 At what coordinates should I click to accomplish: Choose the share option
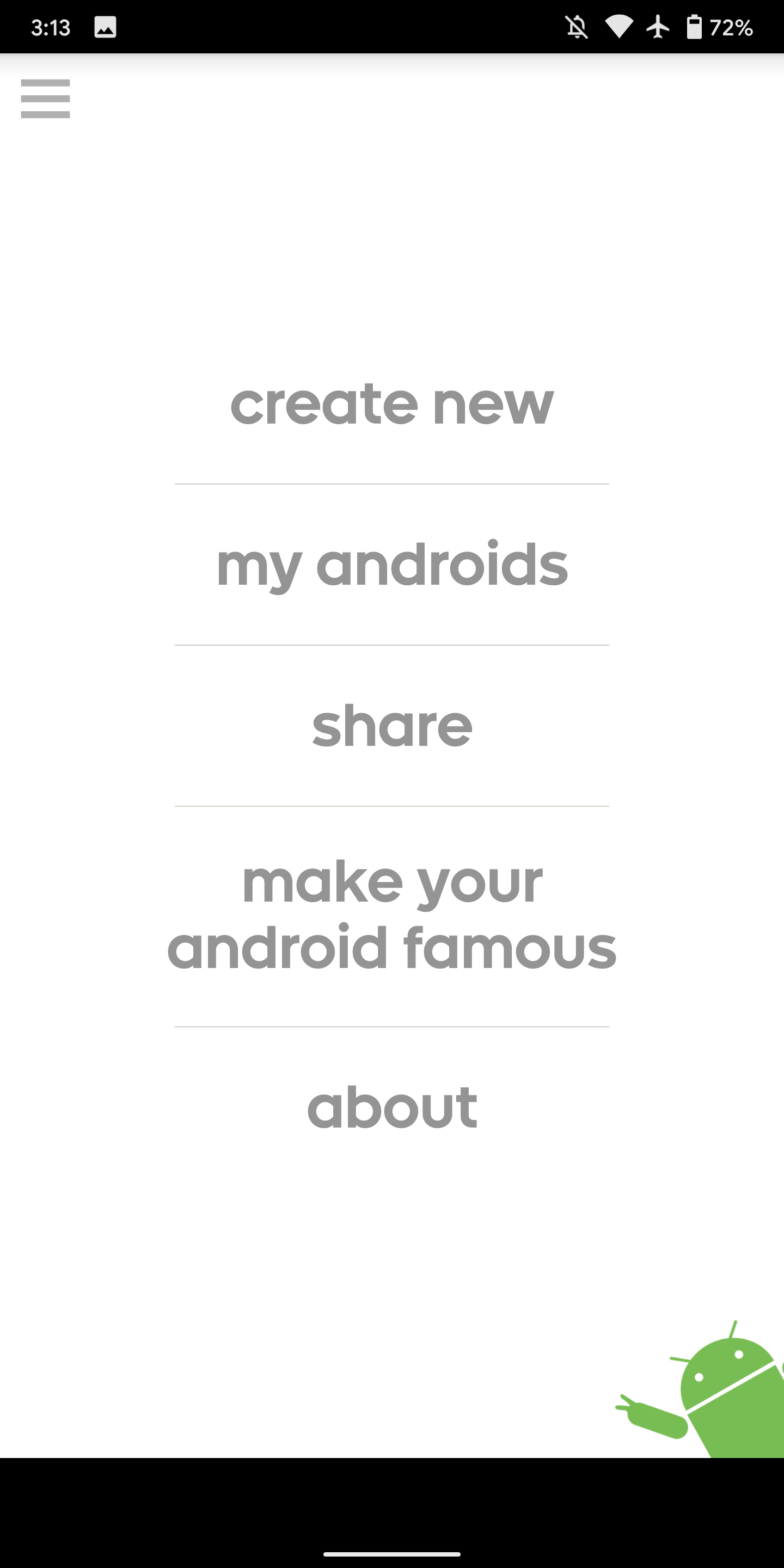pos(392,726)
